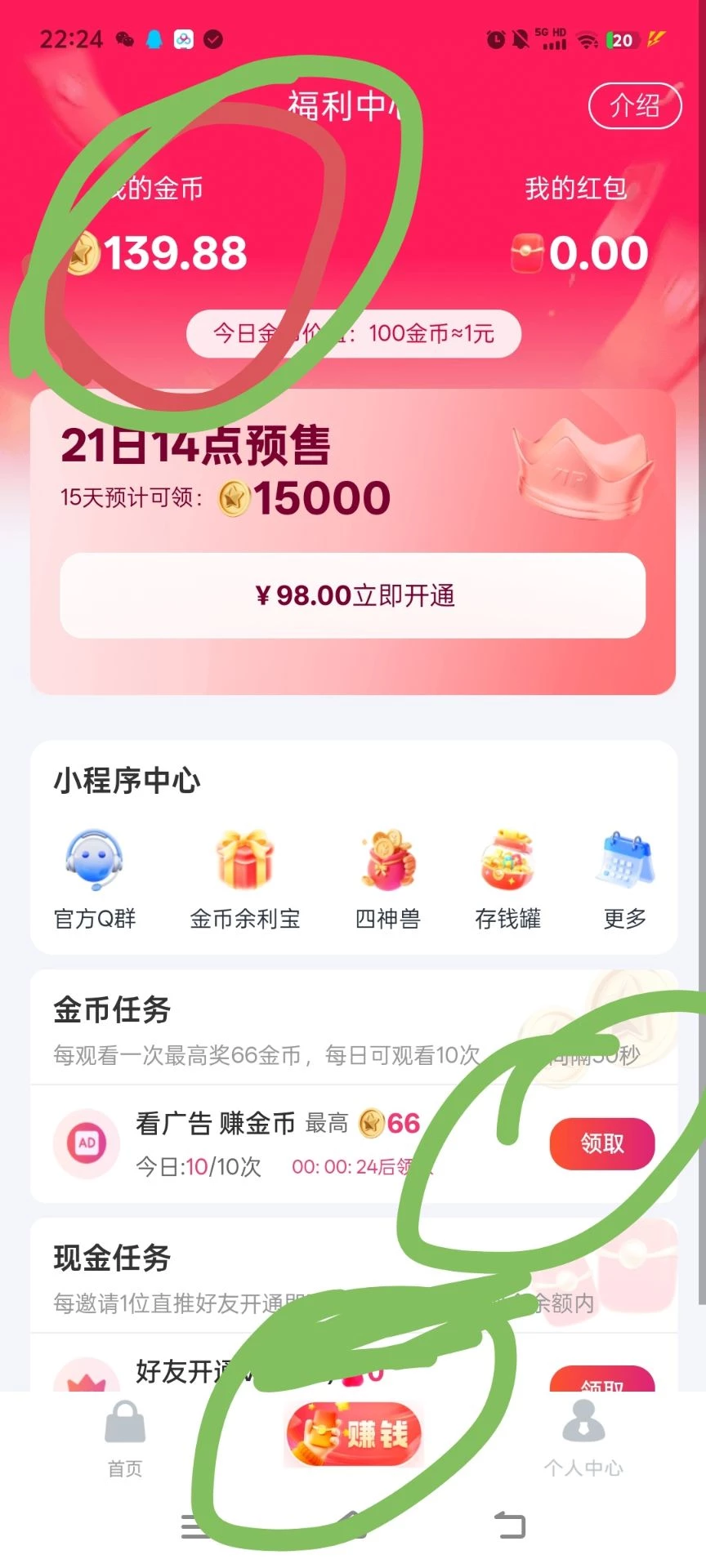Claim reward for 看广告赚金币 task

tap(602, 1143)
